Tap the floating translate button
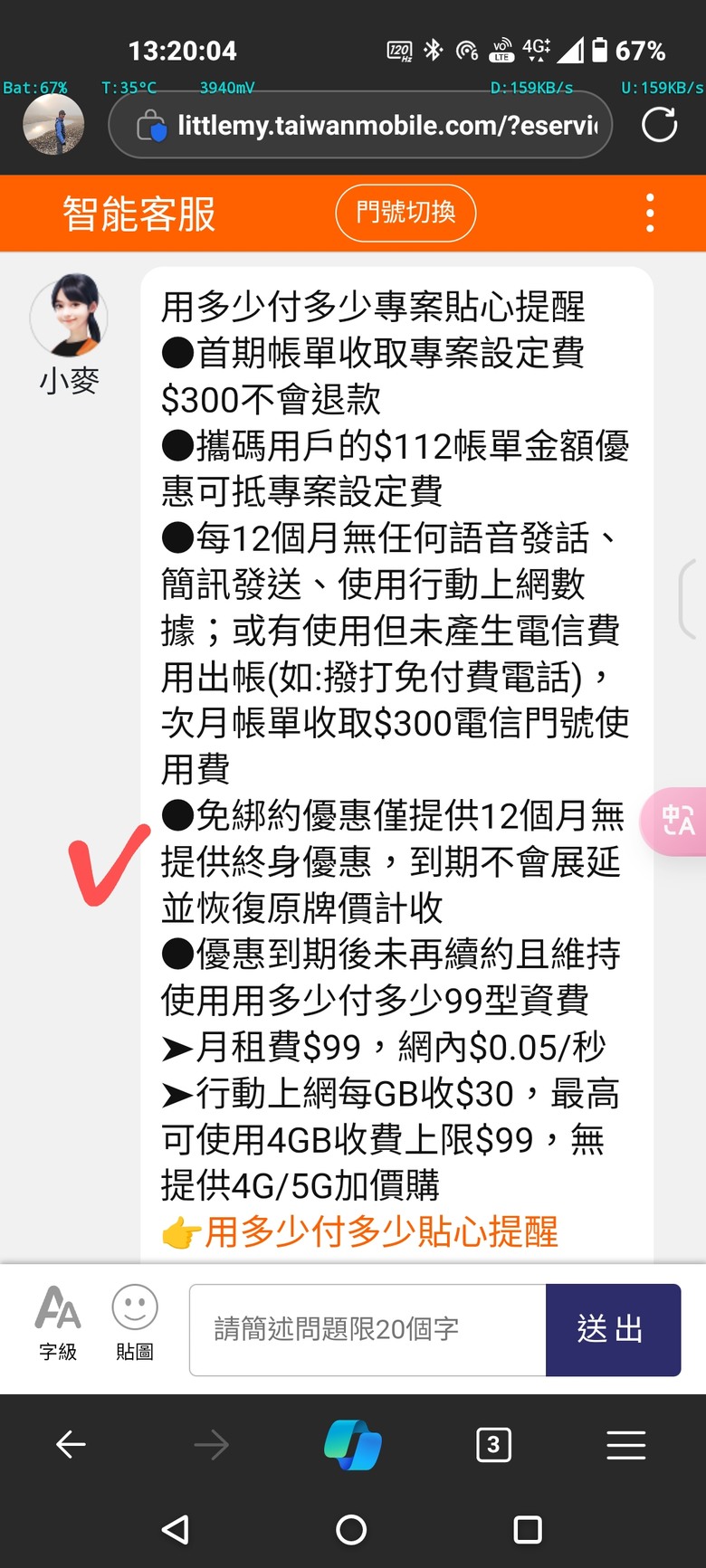 (675, 821)
